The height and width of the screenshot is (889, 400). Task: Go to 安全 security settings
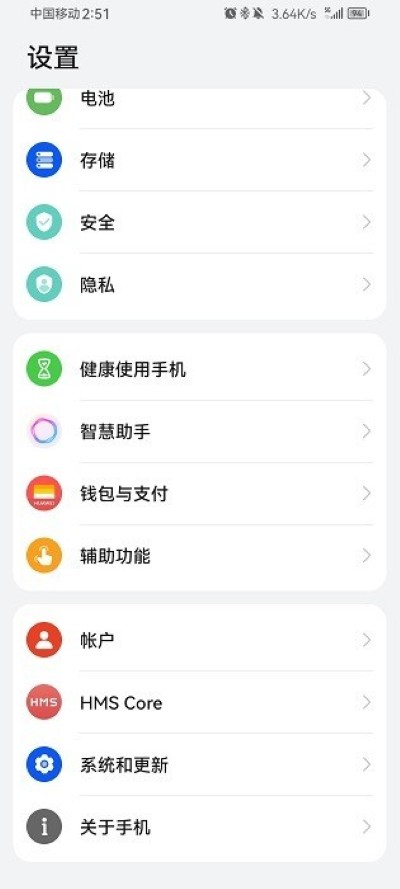199,222
